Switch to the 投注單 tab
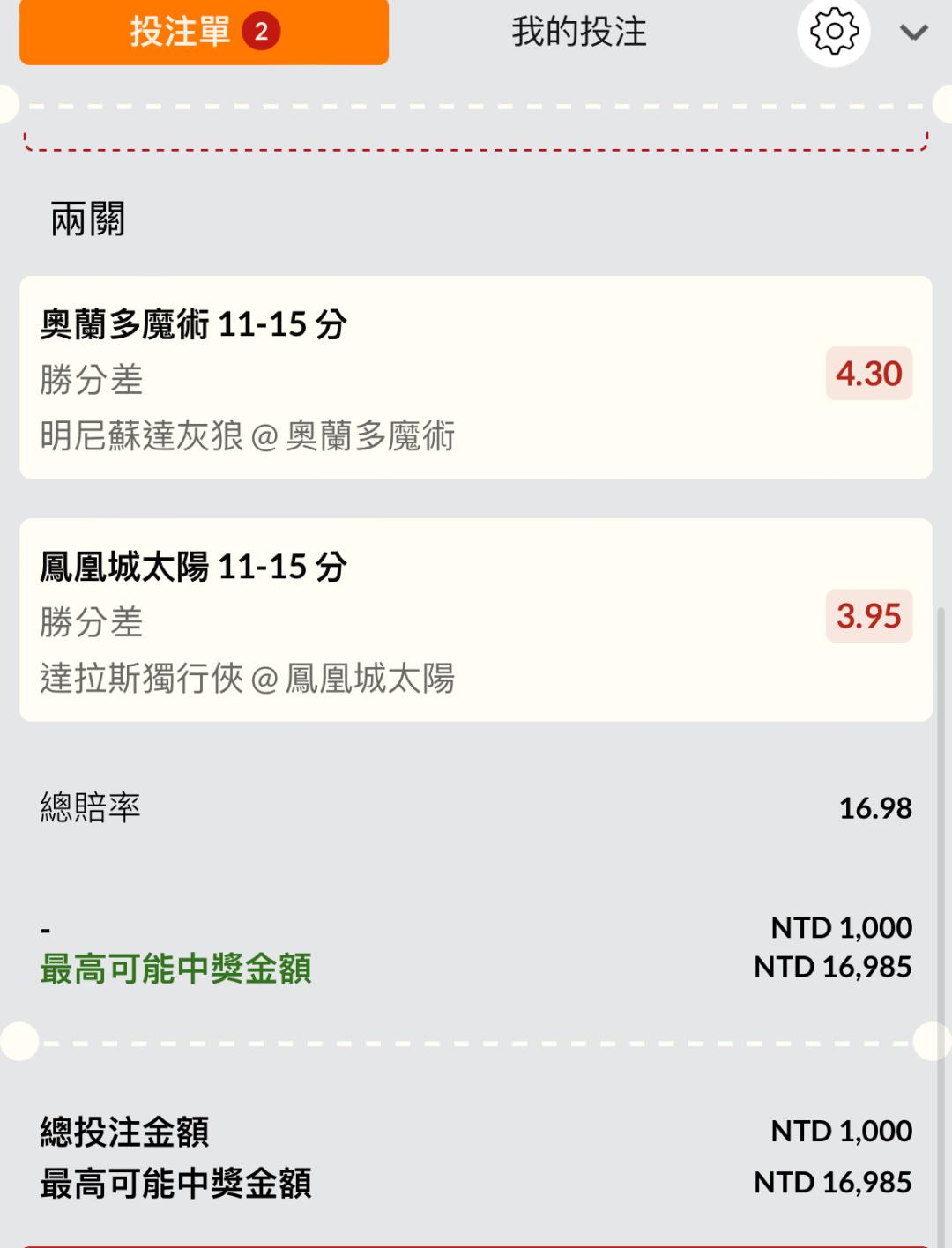952x1248 pixels. pos(204,32)
